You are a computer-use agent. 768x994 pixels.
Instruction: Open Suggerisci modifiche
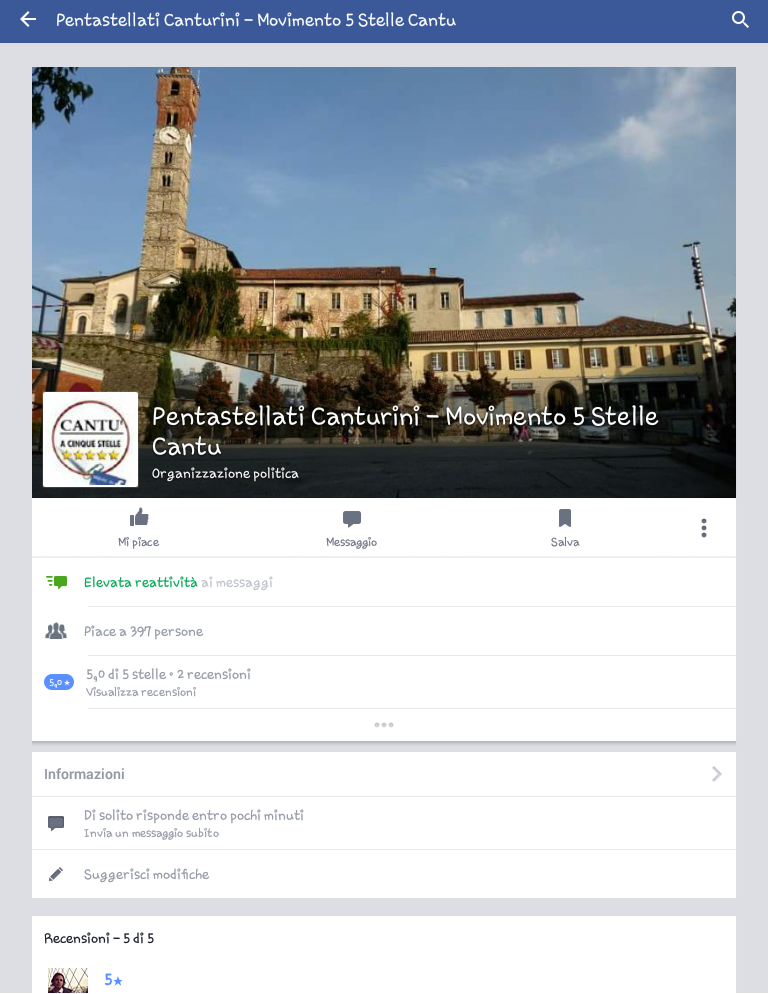(x=384, y=874)
